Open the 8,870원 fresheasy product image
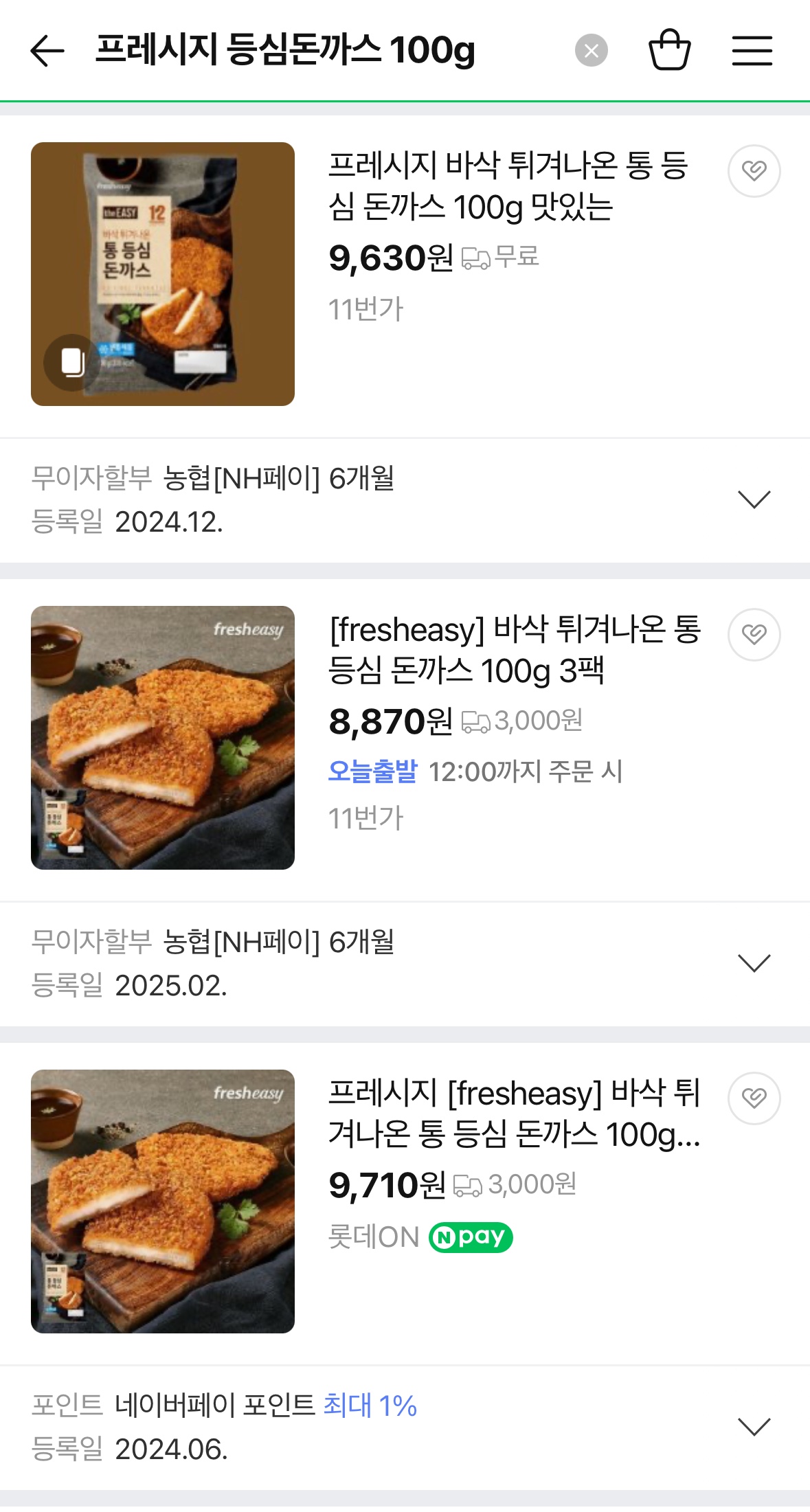 pos(163,737)
